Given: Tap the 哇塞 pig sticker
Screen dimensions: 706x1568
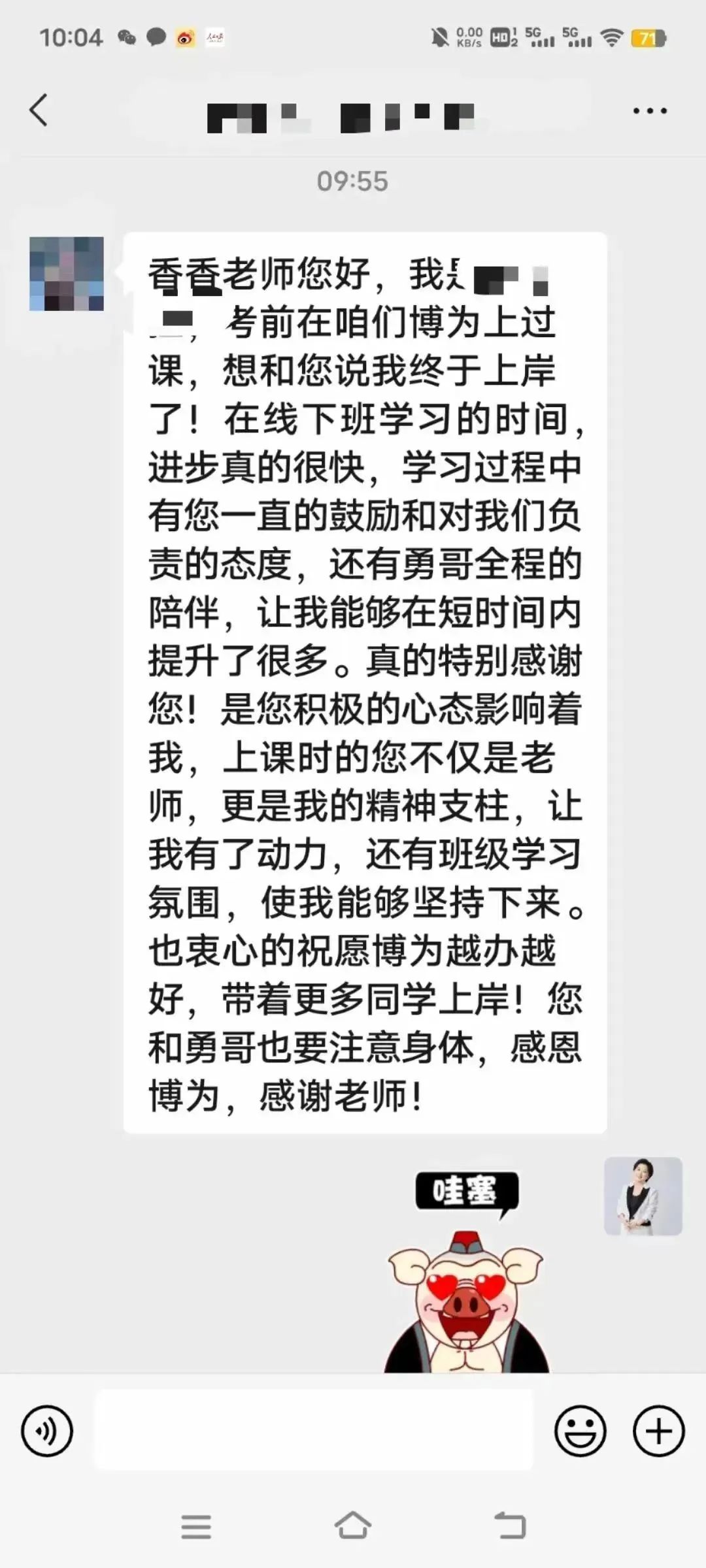Looking at the screenshot, I should [467, 1271].
